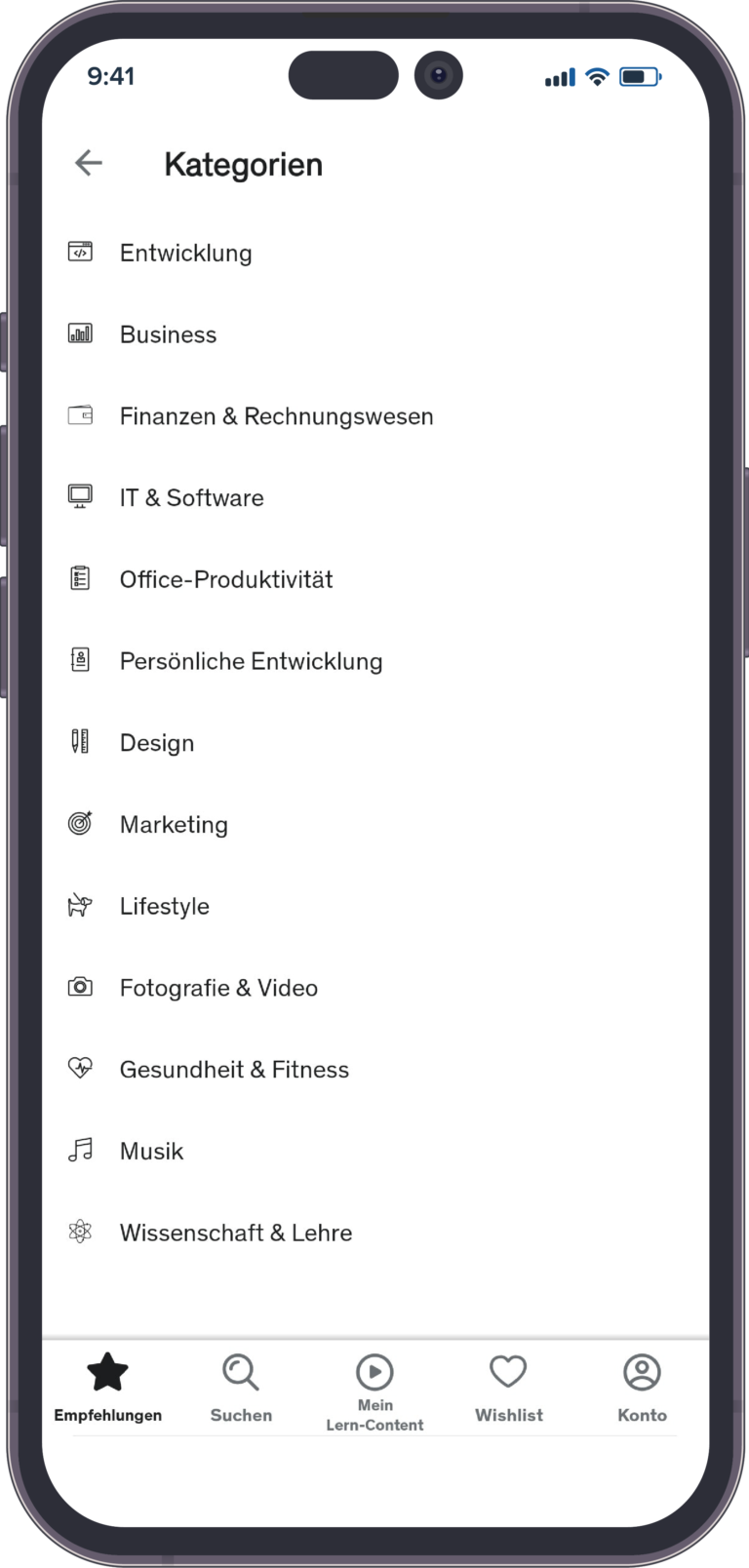The width and height of the screenshot is (749, 1568).
Task: Tap the Lifestyle dog icon
Action: (x=81, y=906)
